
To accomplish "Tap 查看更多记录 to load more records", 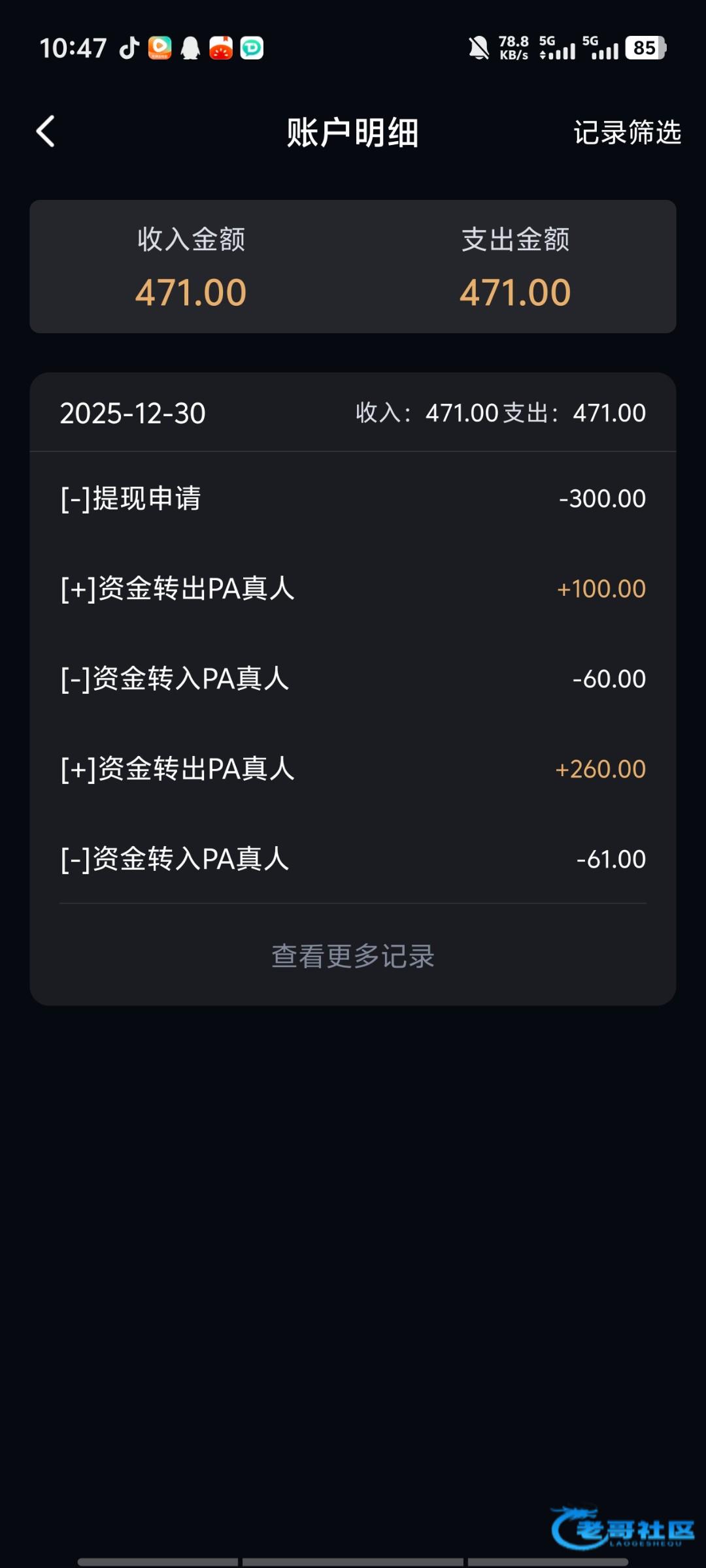I will pyautogui.click(x=353, y=956).
